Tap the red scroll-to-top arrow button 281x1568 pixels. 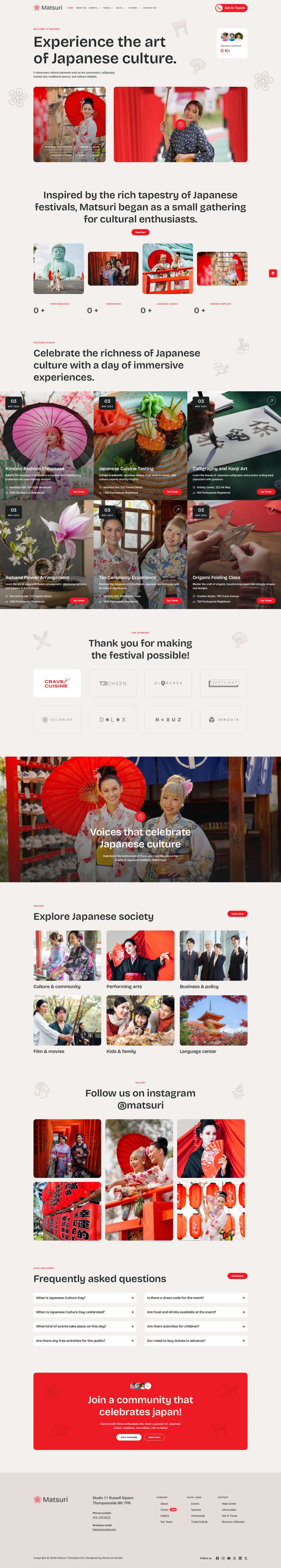273,273
